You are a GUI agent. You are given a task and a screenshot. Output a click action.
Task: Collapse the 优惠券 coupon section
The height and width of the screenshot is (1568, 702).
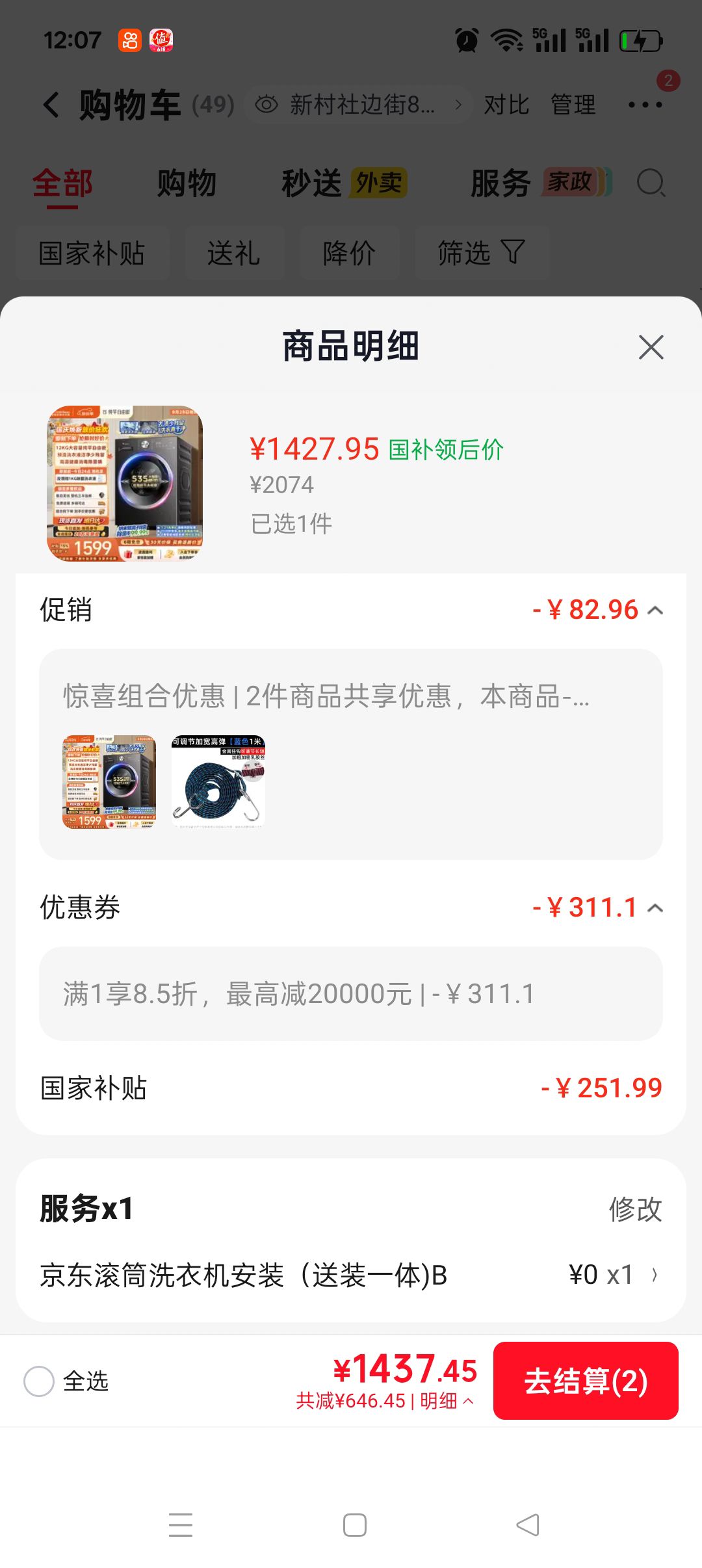(656, 908)
